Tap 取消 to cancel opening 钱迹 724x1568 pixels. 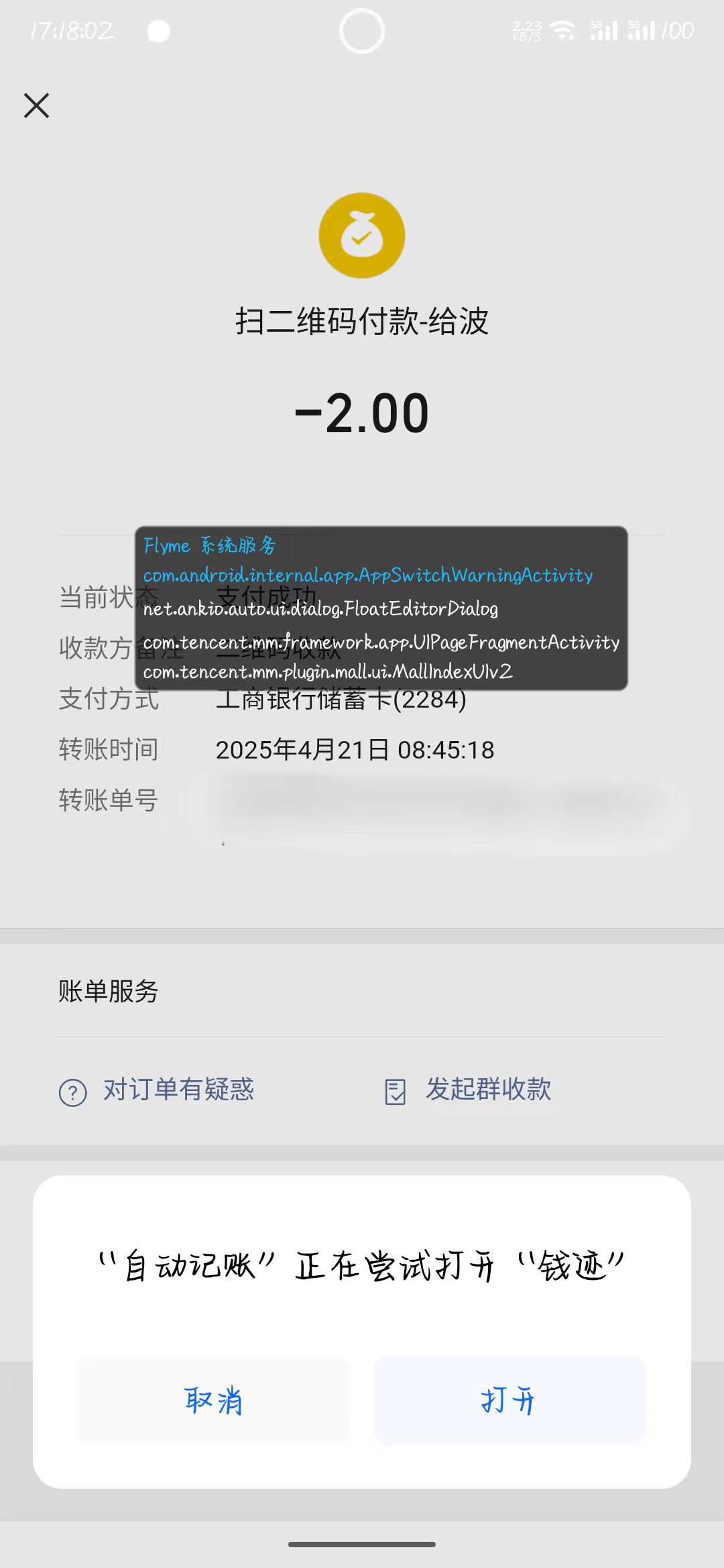tap(214, 1400)
